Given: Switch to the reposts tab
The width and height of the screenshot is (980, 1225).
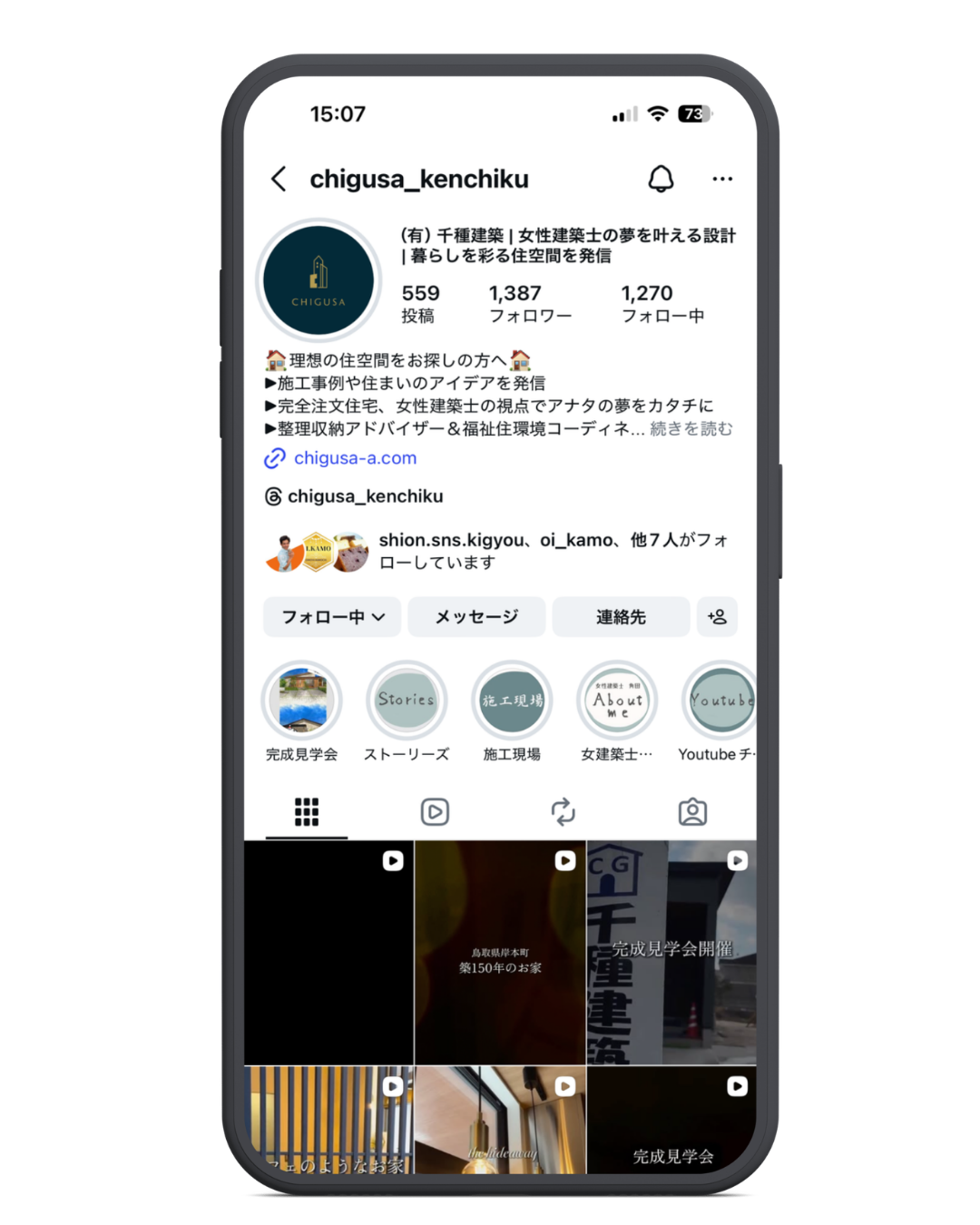Looking at the screenshot, I should [563, 811].
